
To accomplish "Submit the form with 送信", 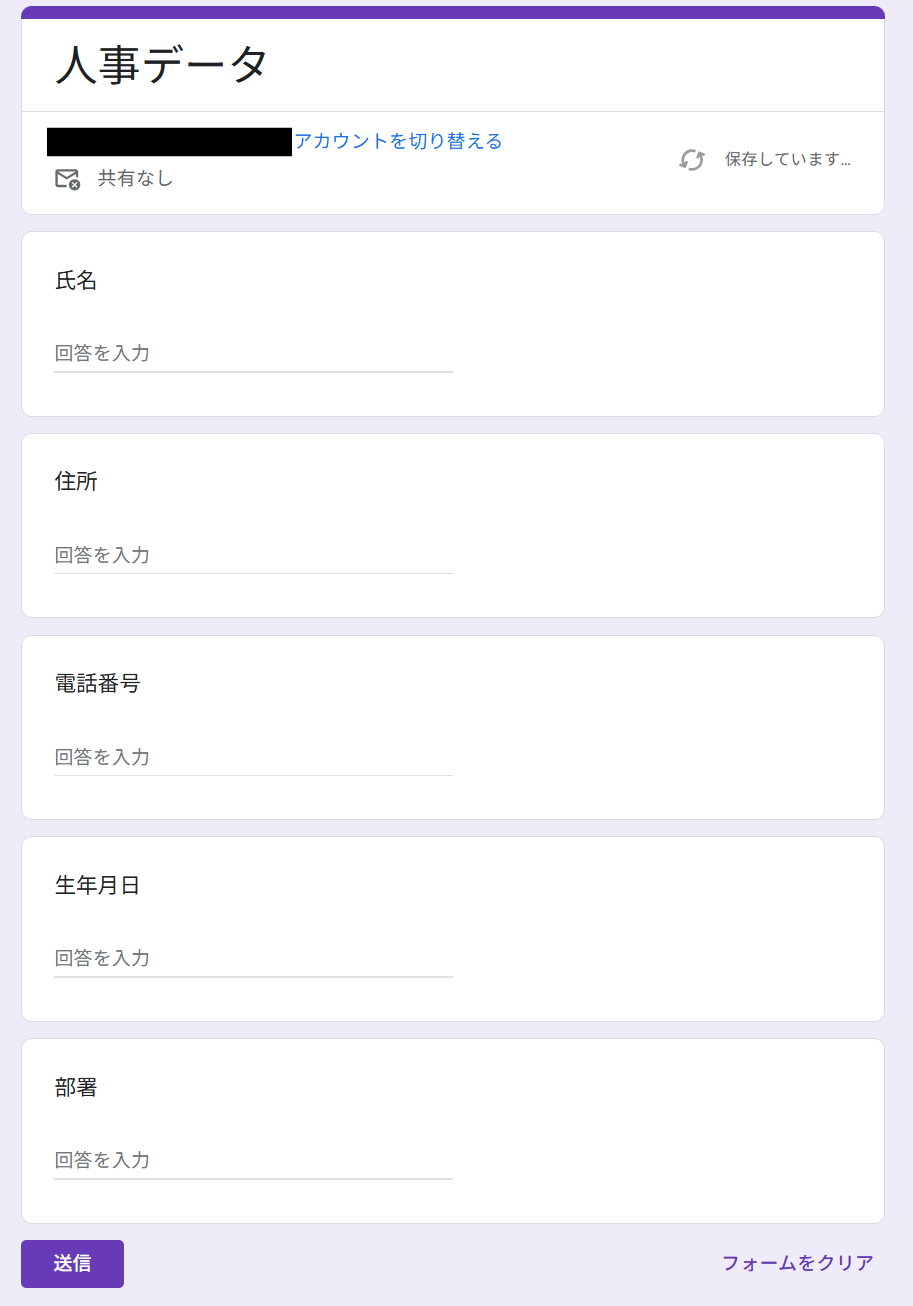I will pyautogui.click(x=72, y=1264).
